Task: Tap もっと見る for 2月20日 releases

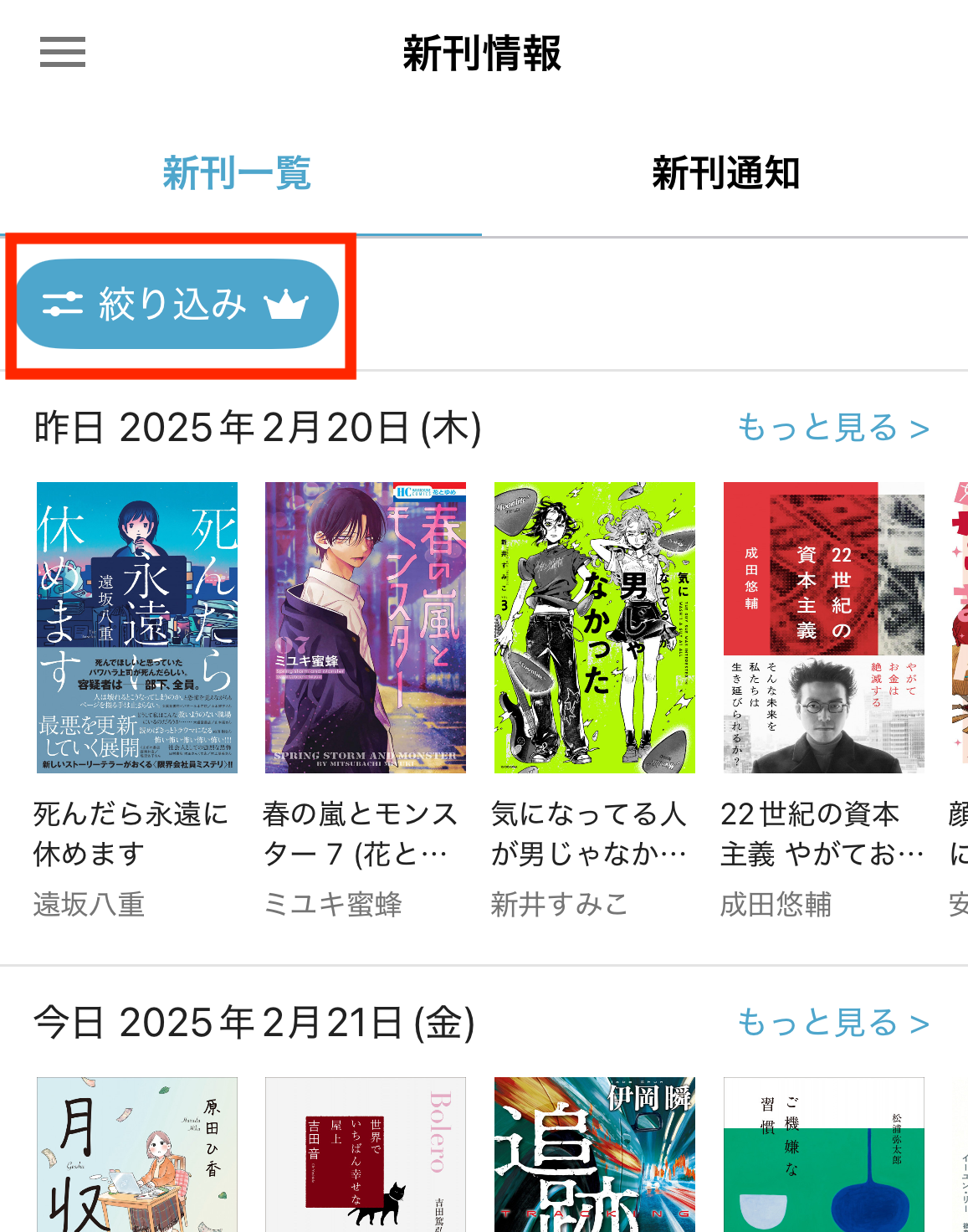Action: [x=833, y=428]
